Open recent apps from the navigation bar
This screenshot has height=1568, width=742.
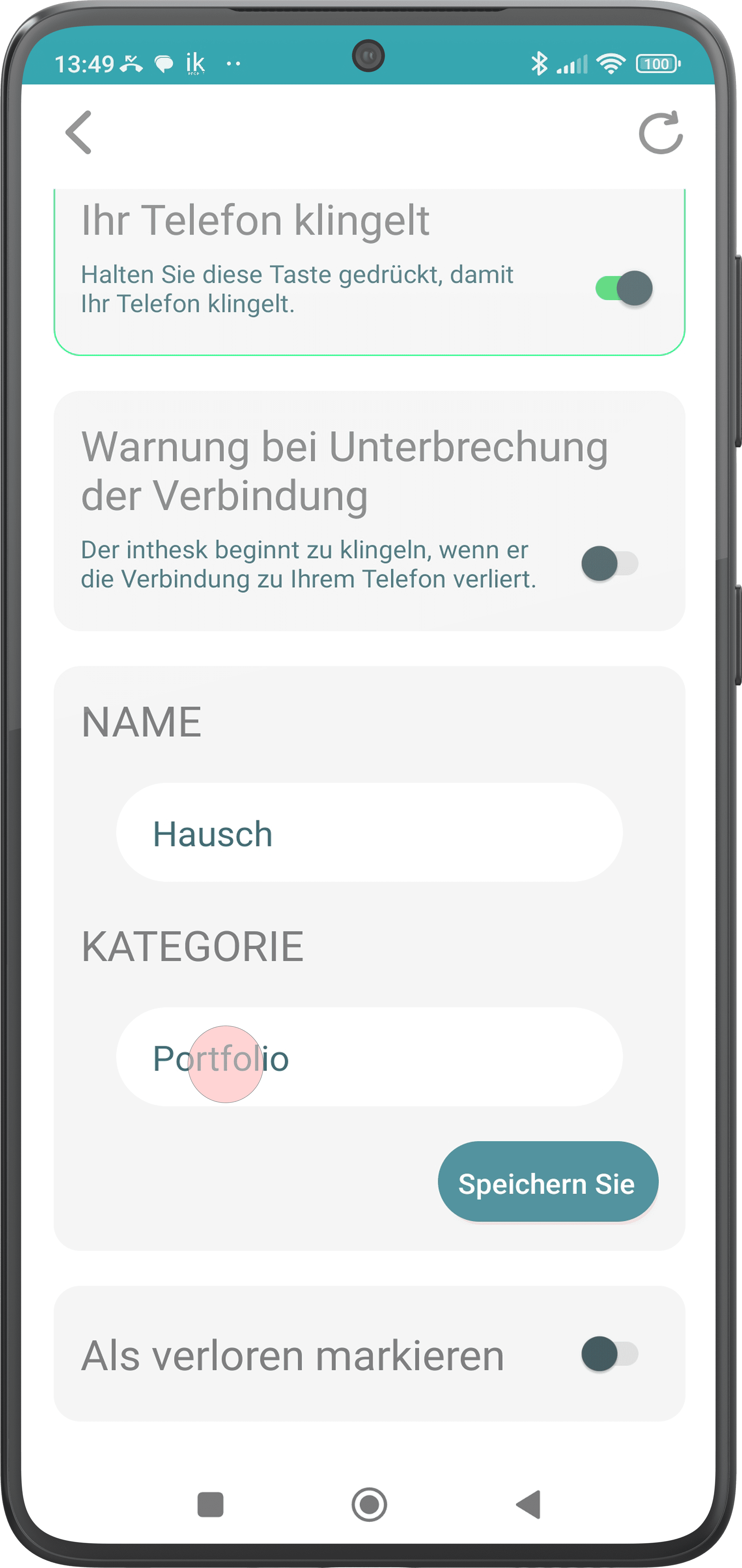coord(211,1505)
